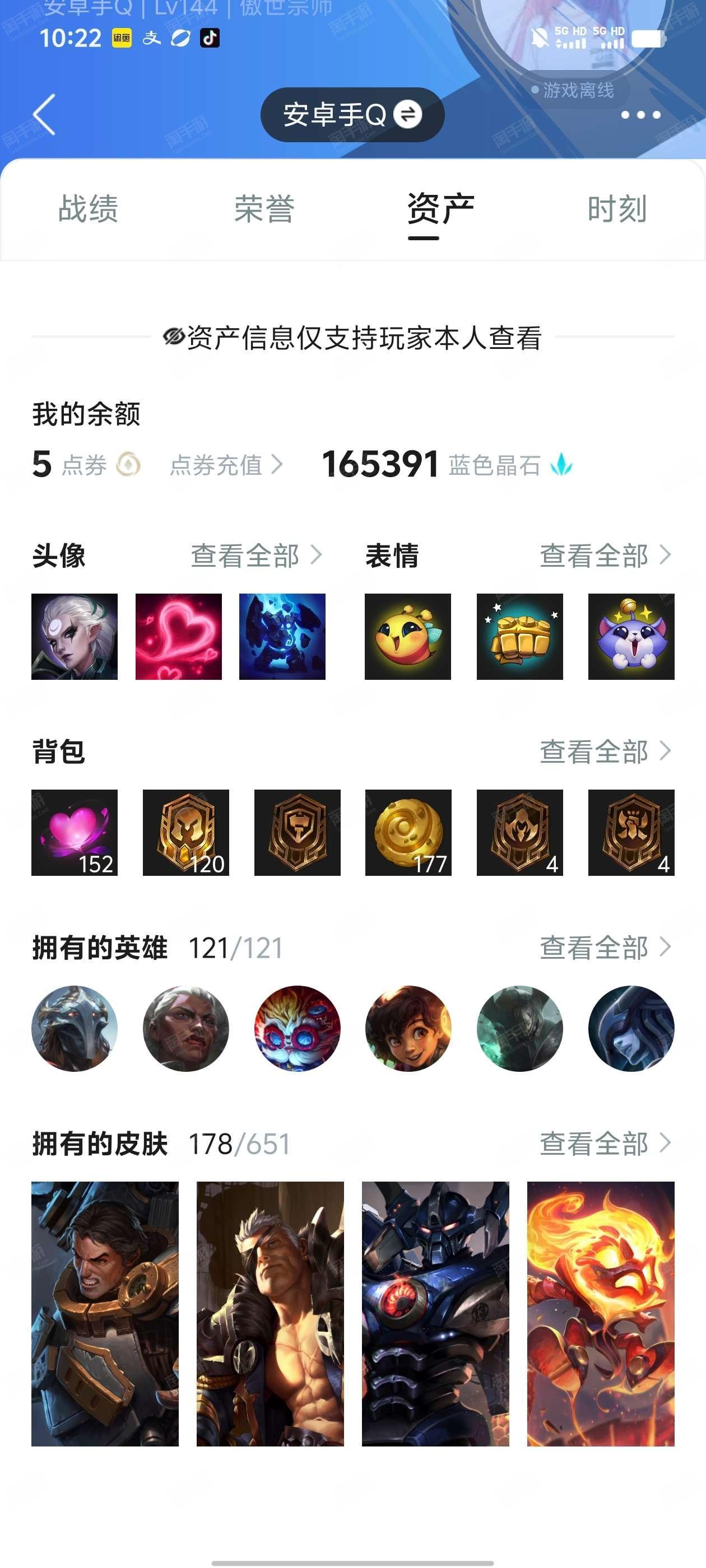706x1568 pixels.
Task: Switch account via 安卓手Q button
Action: tap(352, 114)
